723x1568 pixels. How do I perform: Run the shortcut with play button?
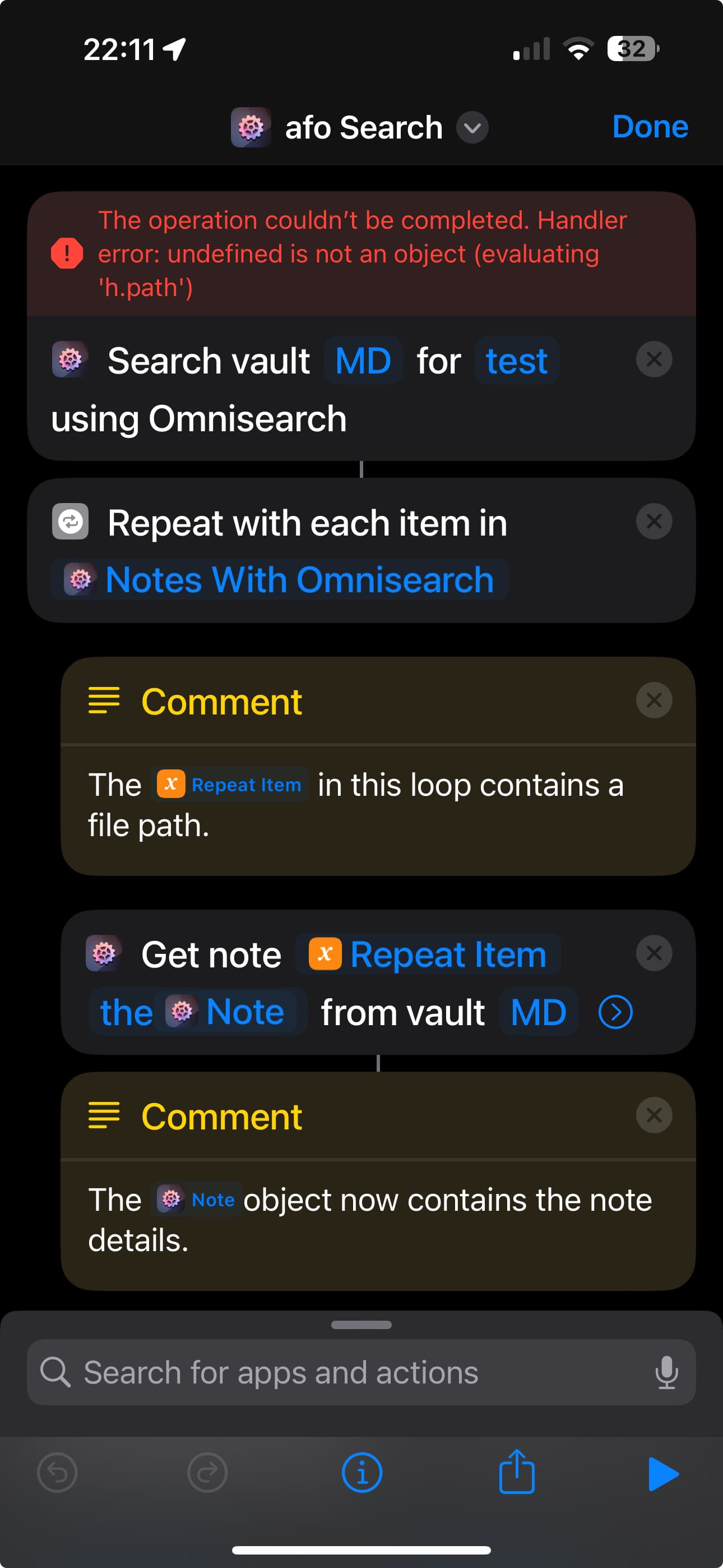pos(662,1474)
